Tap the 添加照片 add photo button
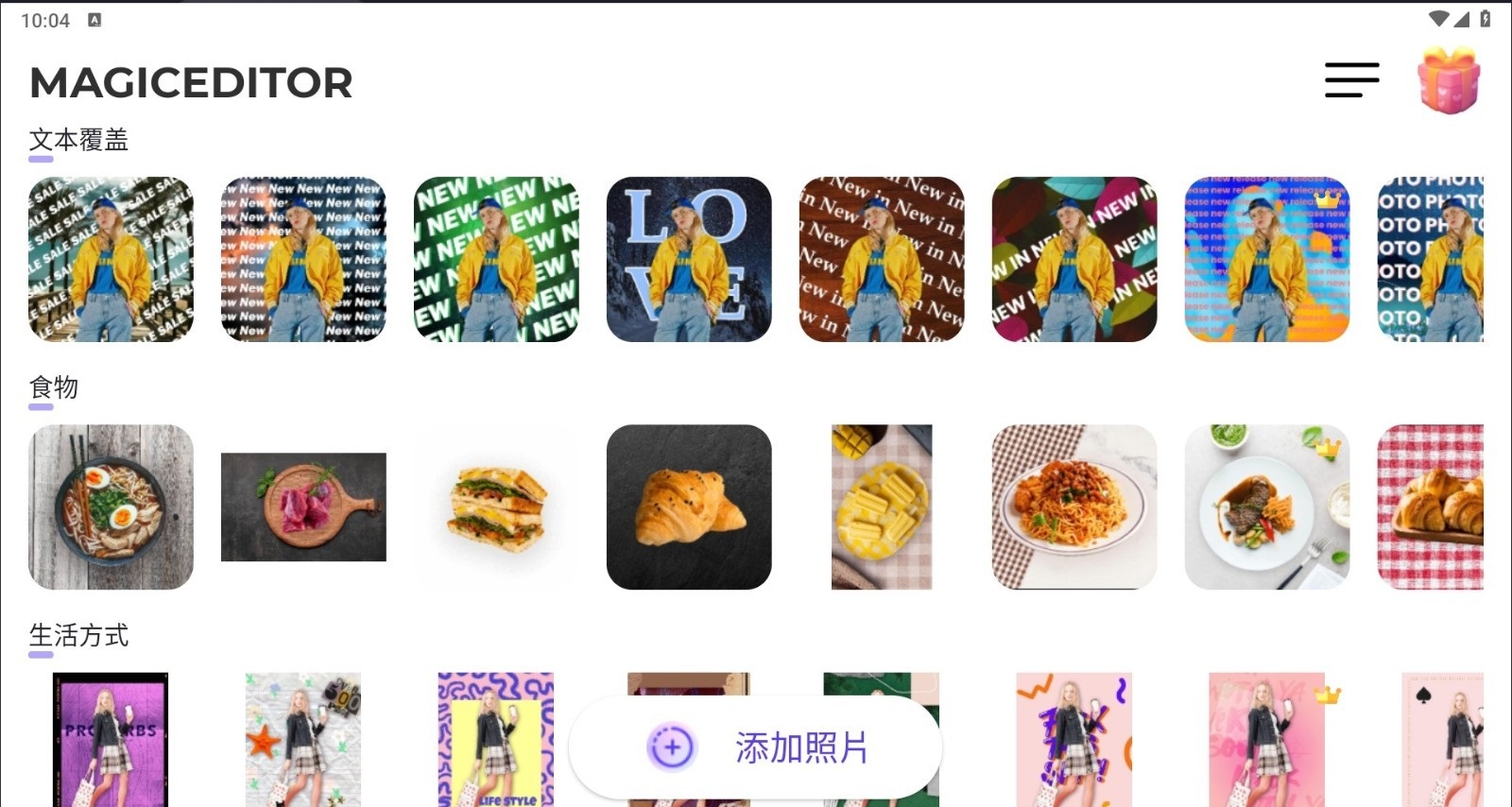Viewport: 1512px width, 807px height. point(755,747)
